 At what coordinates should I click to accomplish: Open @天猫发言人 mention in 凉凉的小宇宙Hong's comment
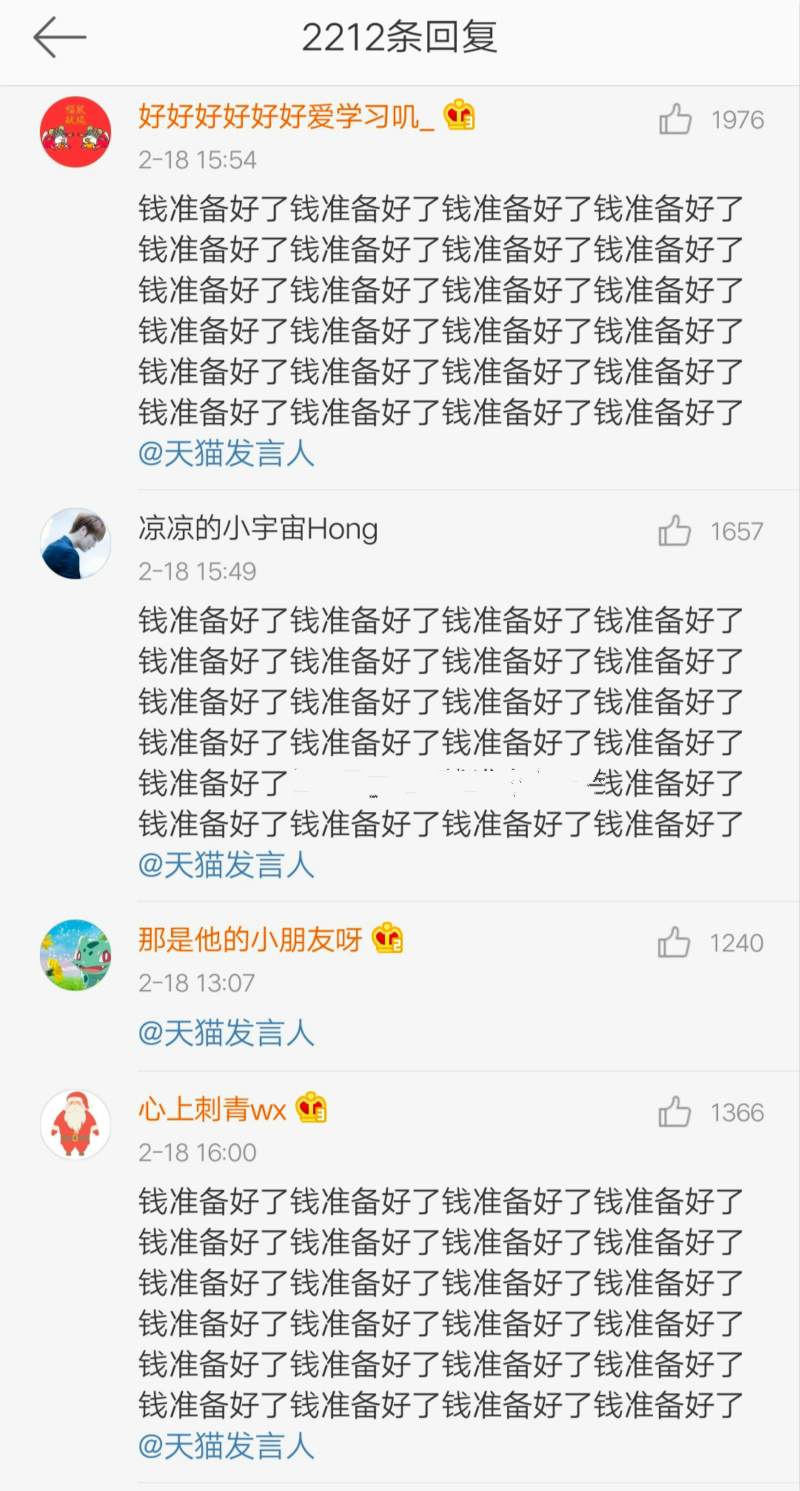click(x=226, y=865)
